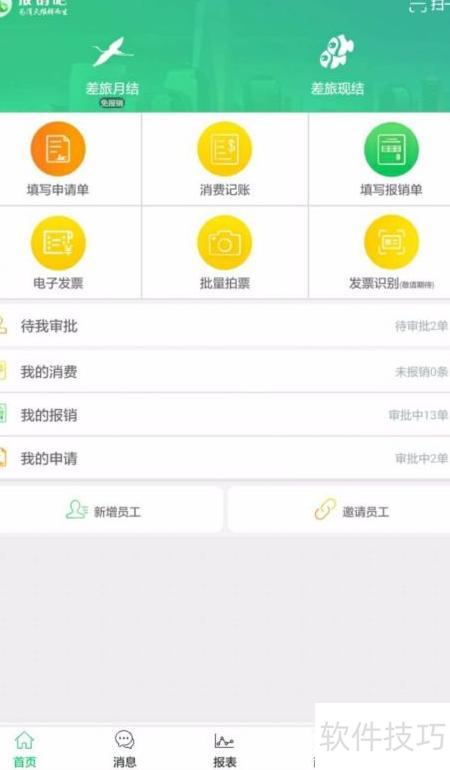Image resolution: width=450 pixels, height=770 pixels.
Task: Open 差旅现结 travel instant settlement
Action: click(338, 65)
